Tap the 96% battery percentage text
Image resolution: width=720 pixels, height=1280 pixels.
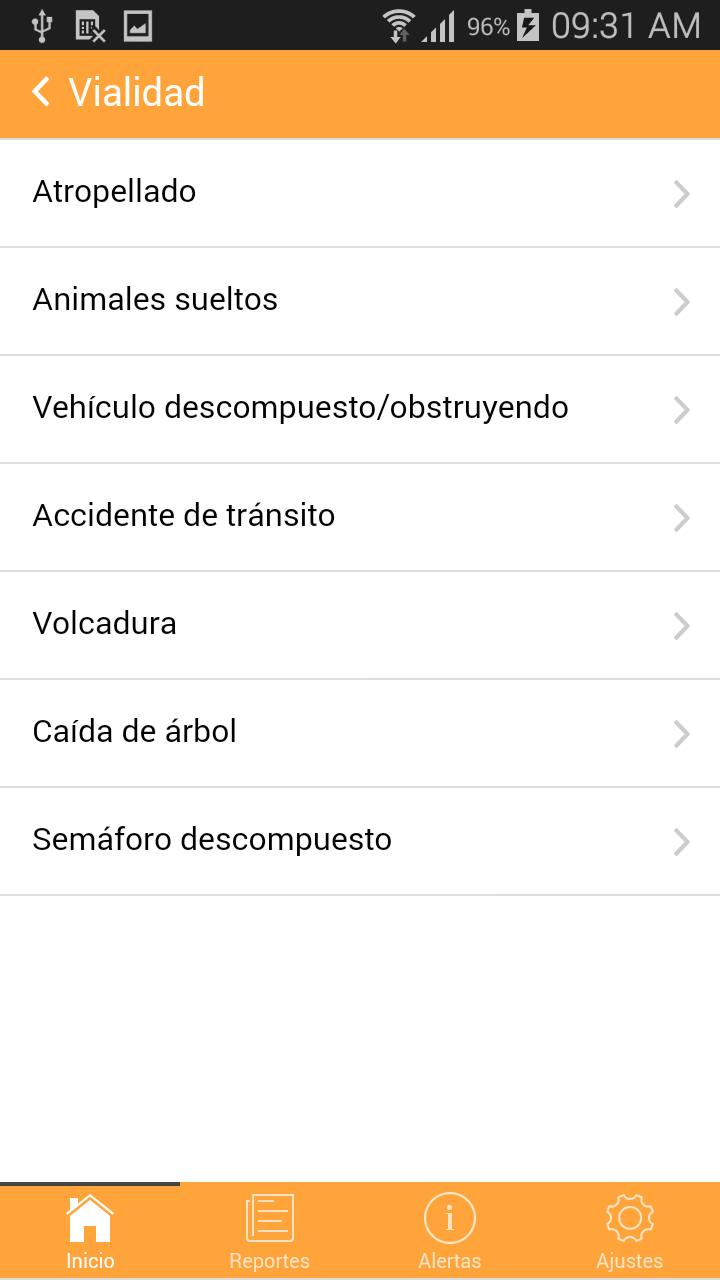[489, 25]
